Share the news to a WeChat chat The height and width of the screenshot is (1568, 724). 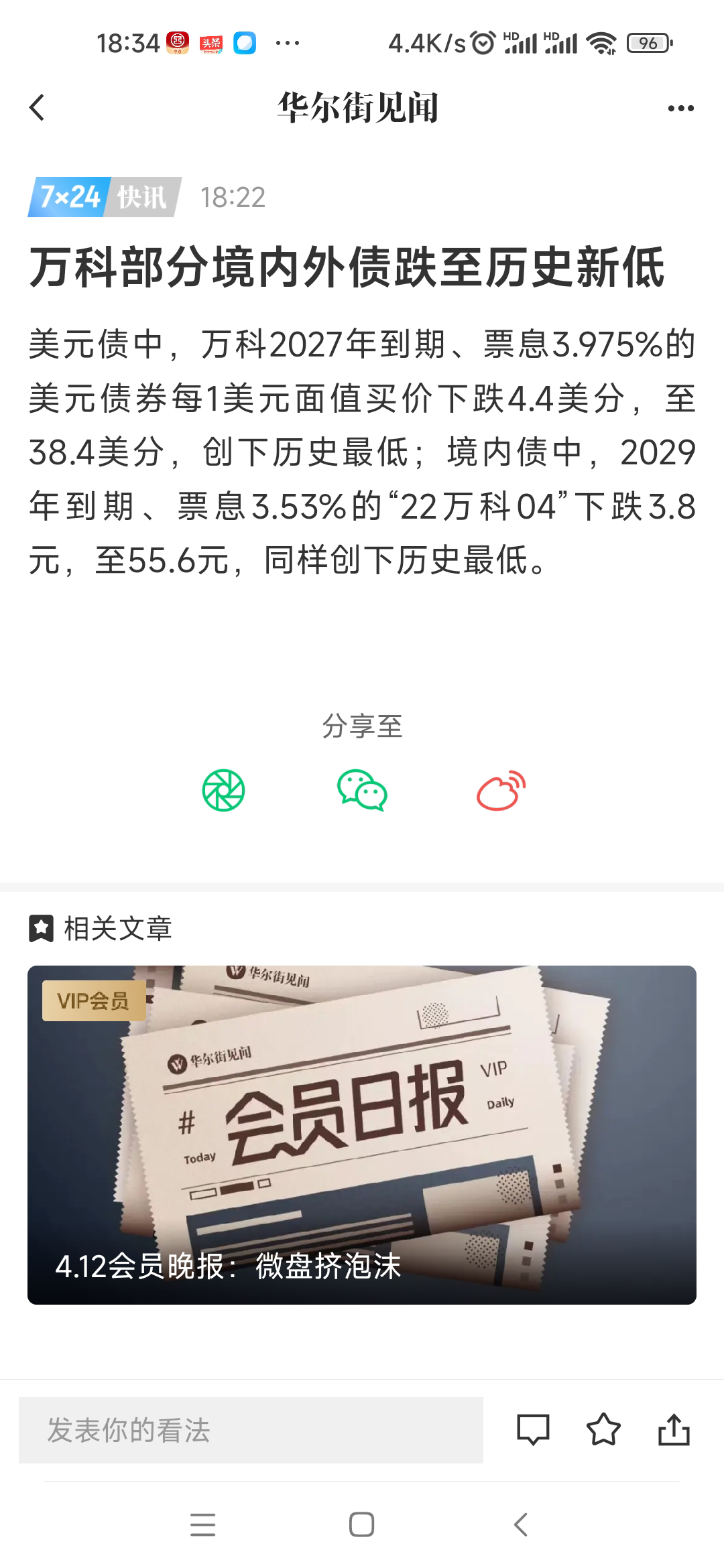pos(362,791)
